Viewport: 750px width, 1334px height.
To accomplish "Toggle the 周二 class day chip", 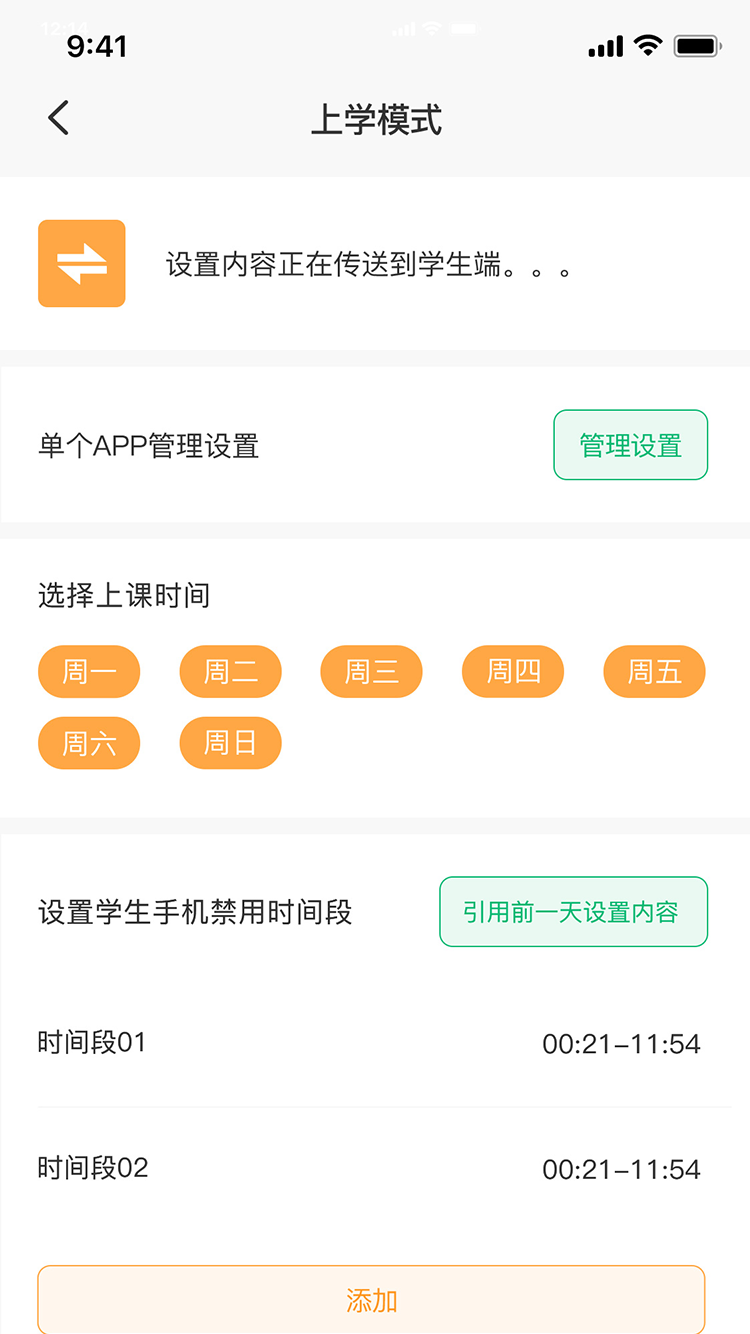I will pyautogui.click(x=230, y=672).
